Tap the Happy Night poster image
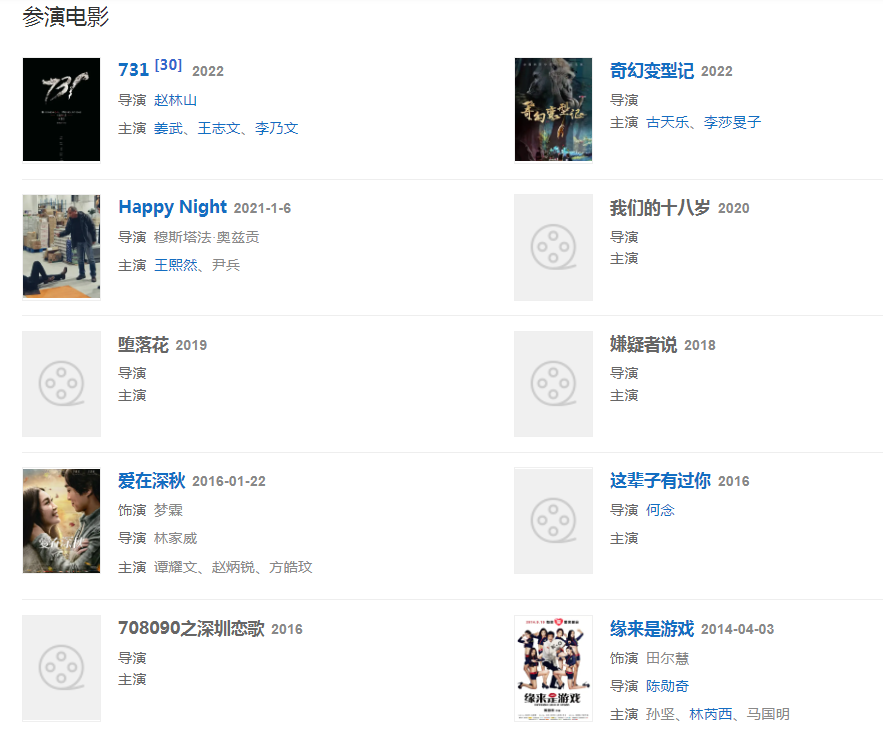 tap(61, 246)
